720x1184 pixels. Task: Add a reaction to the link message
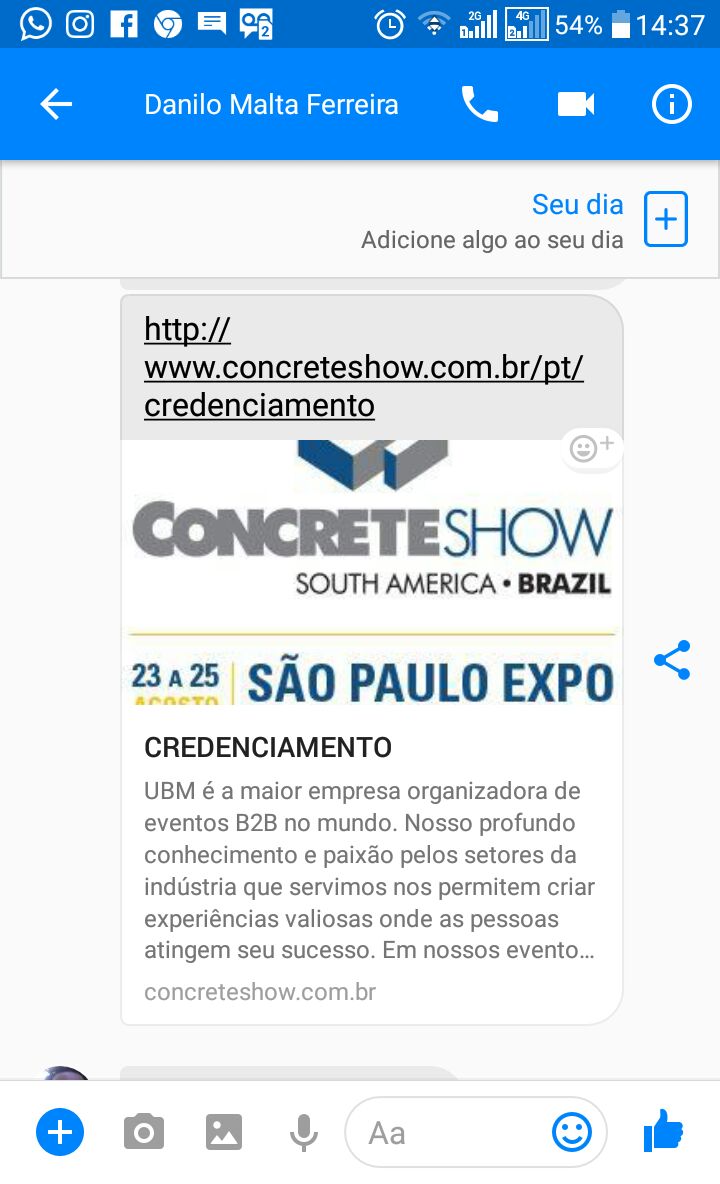[x=592, y=448]
